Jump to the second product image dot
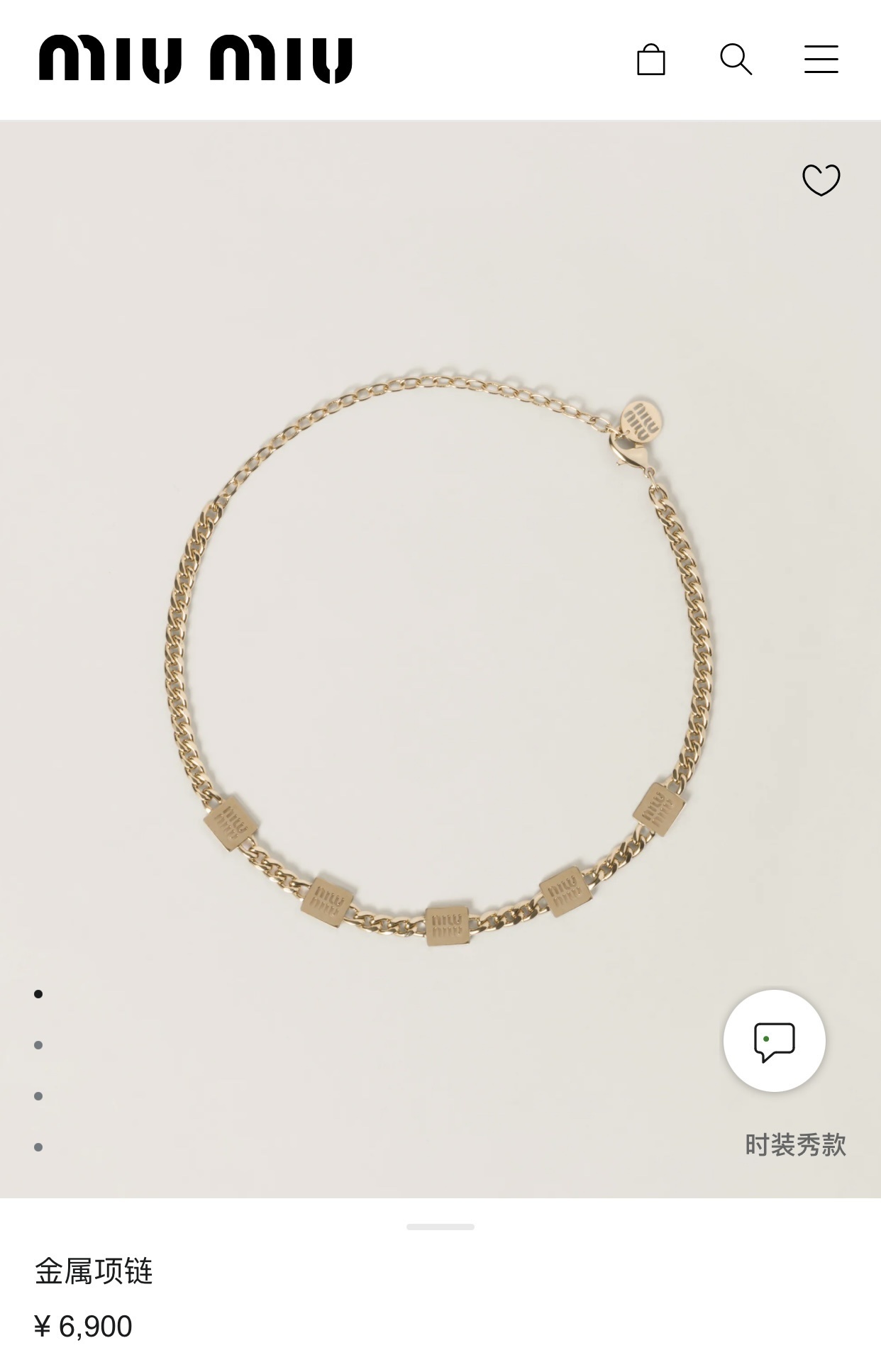 [38, 1045]
